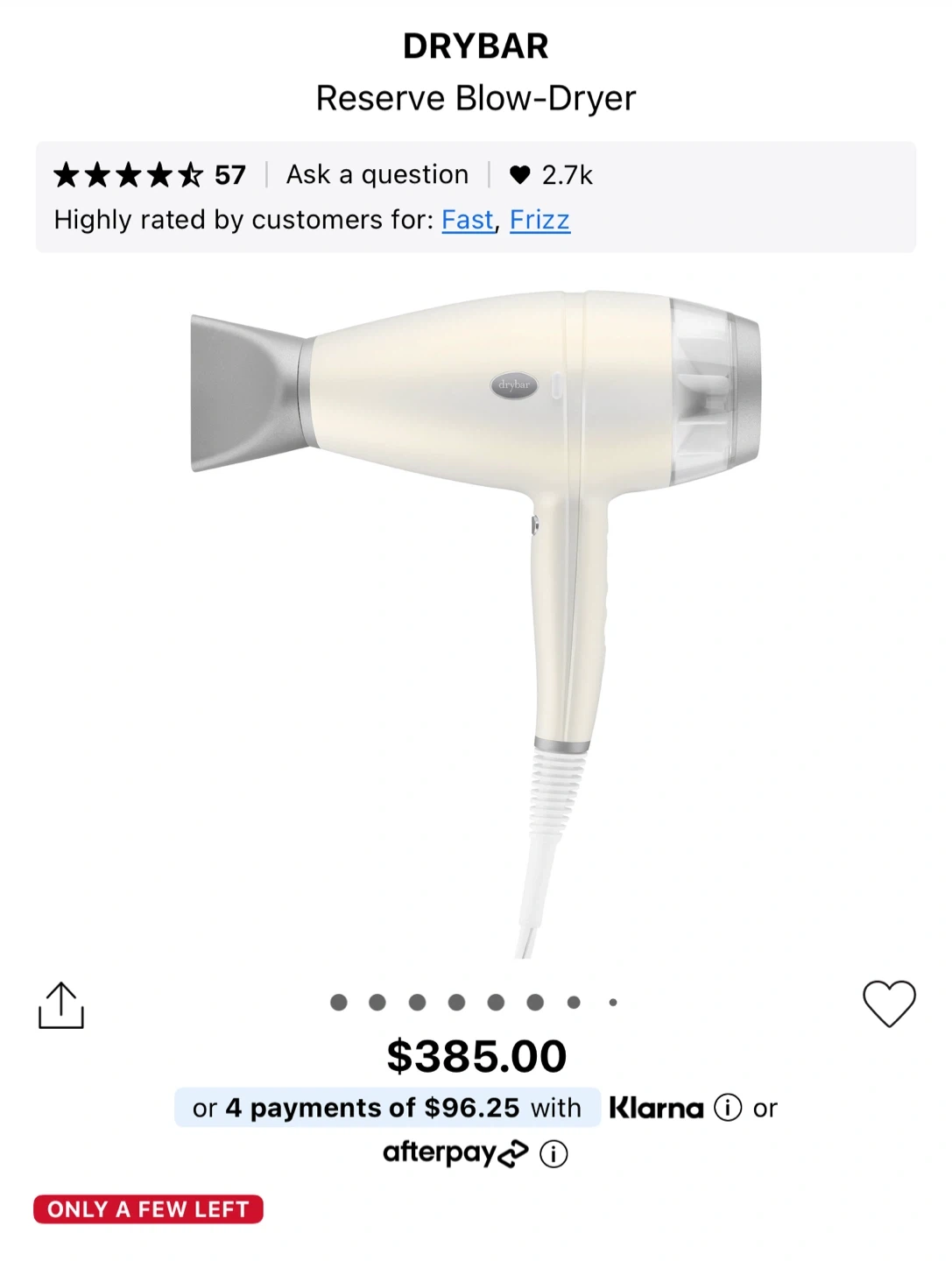This screenshot has height=1261, width=952.
Task: Add the blow-dryer to Loves list
Action: pos(889,1003)
